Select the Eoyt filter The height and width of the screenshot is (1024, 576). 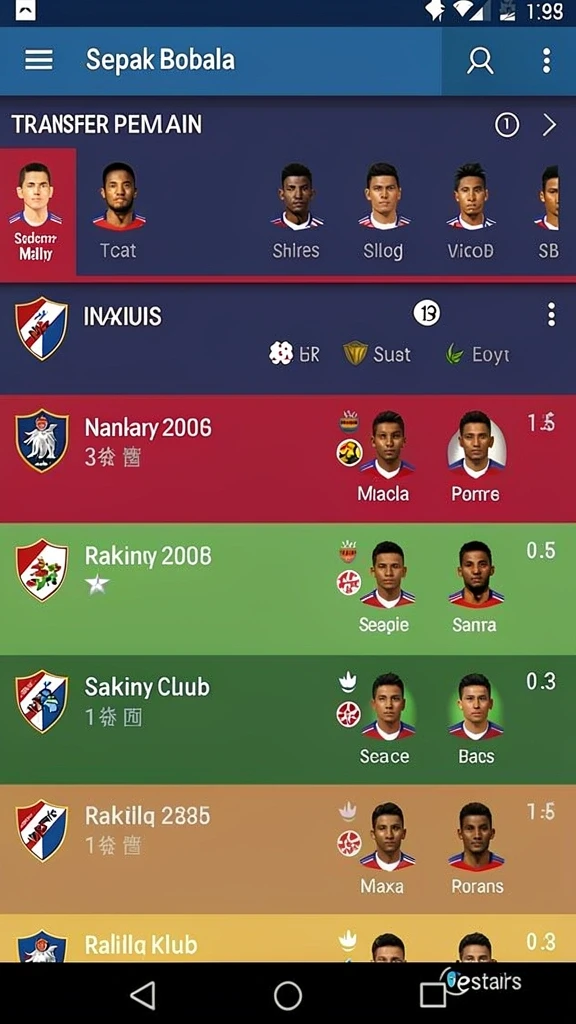coord(477,355)
